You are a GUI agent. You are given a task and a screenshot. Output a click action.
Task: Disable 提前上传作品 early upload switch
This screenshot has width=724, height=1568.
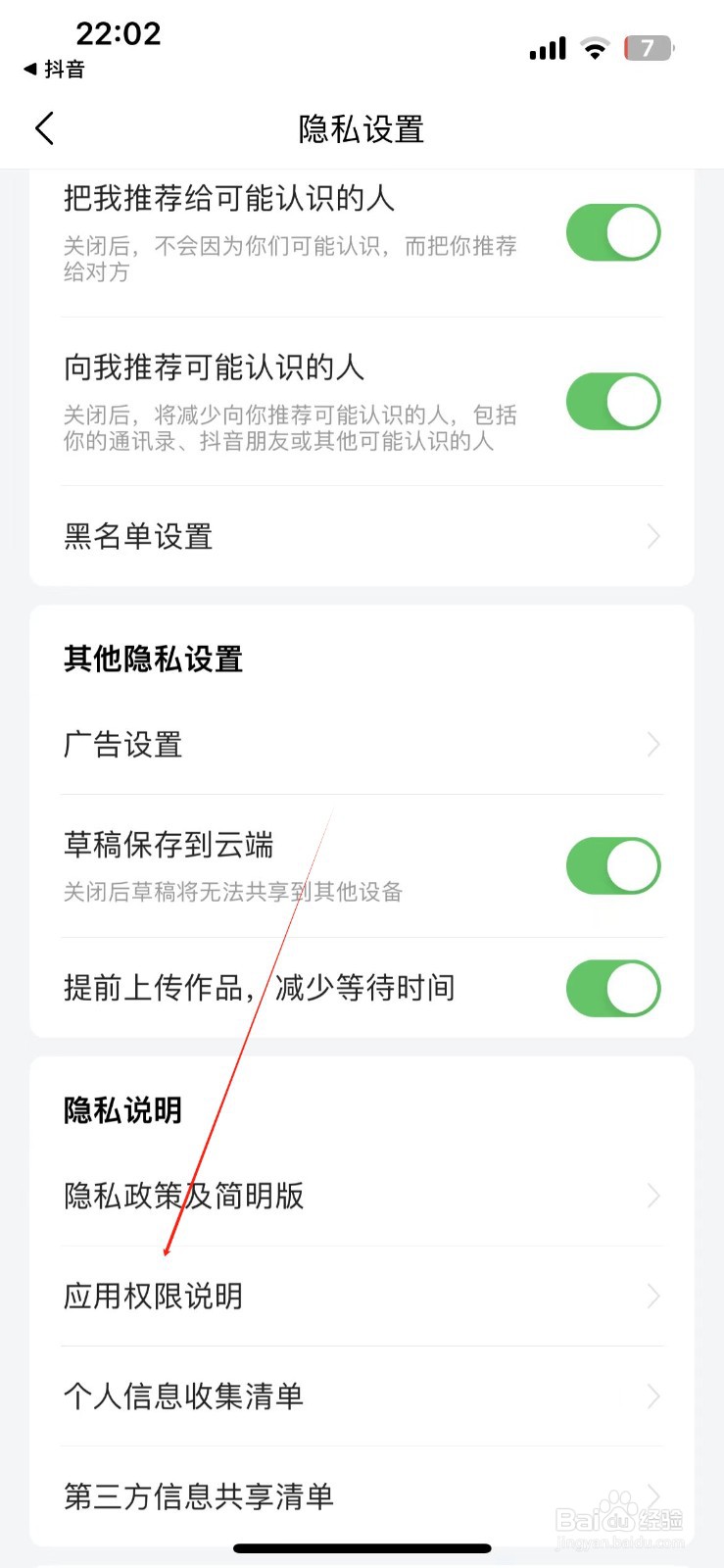pyautogui.click(x=612, y=988)
